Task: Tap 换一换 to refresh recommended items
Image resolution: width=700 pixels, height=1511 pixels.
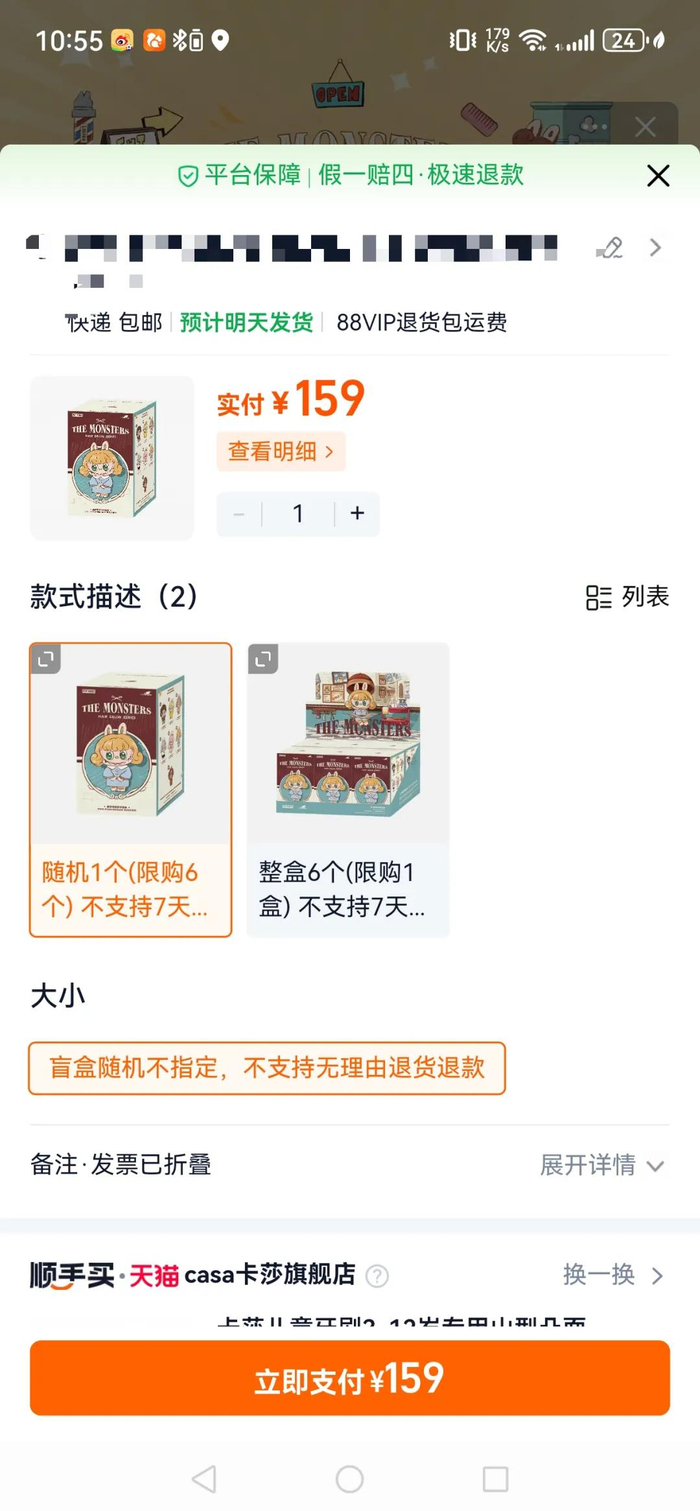Action: 613,1275
